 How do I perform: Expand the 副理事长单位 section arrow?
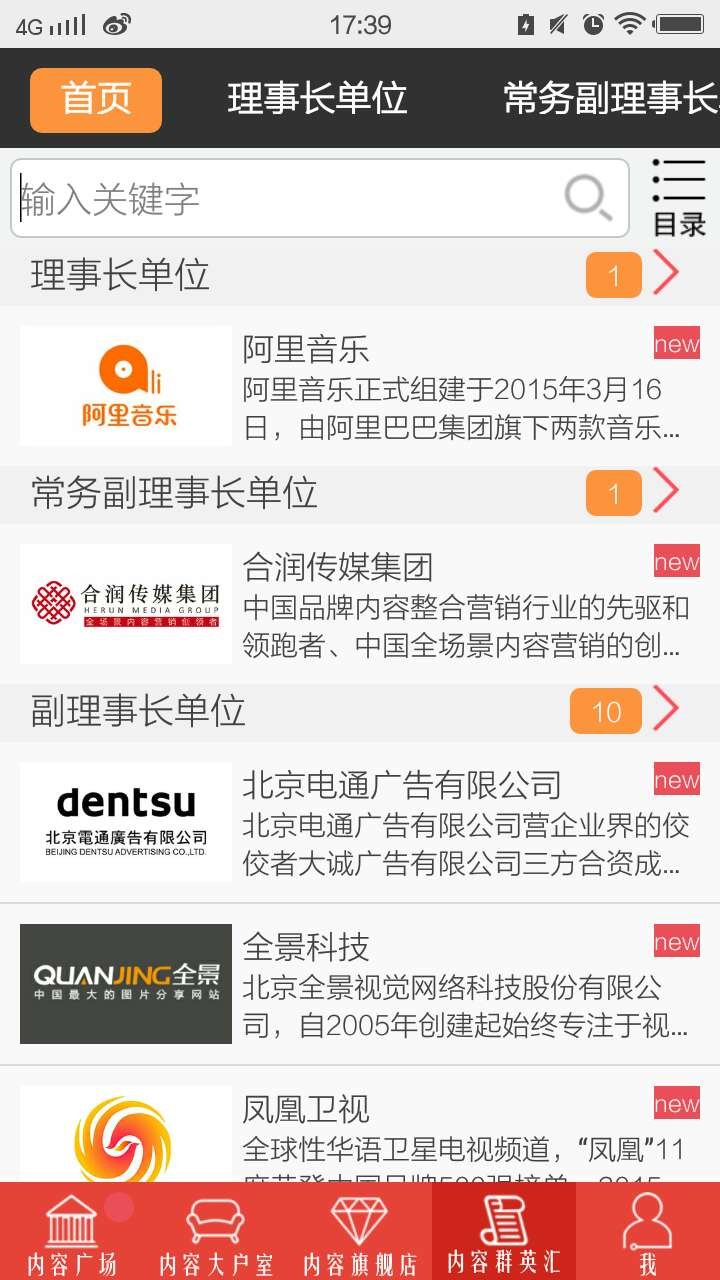pos(665,709)
